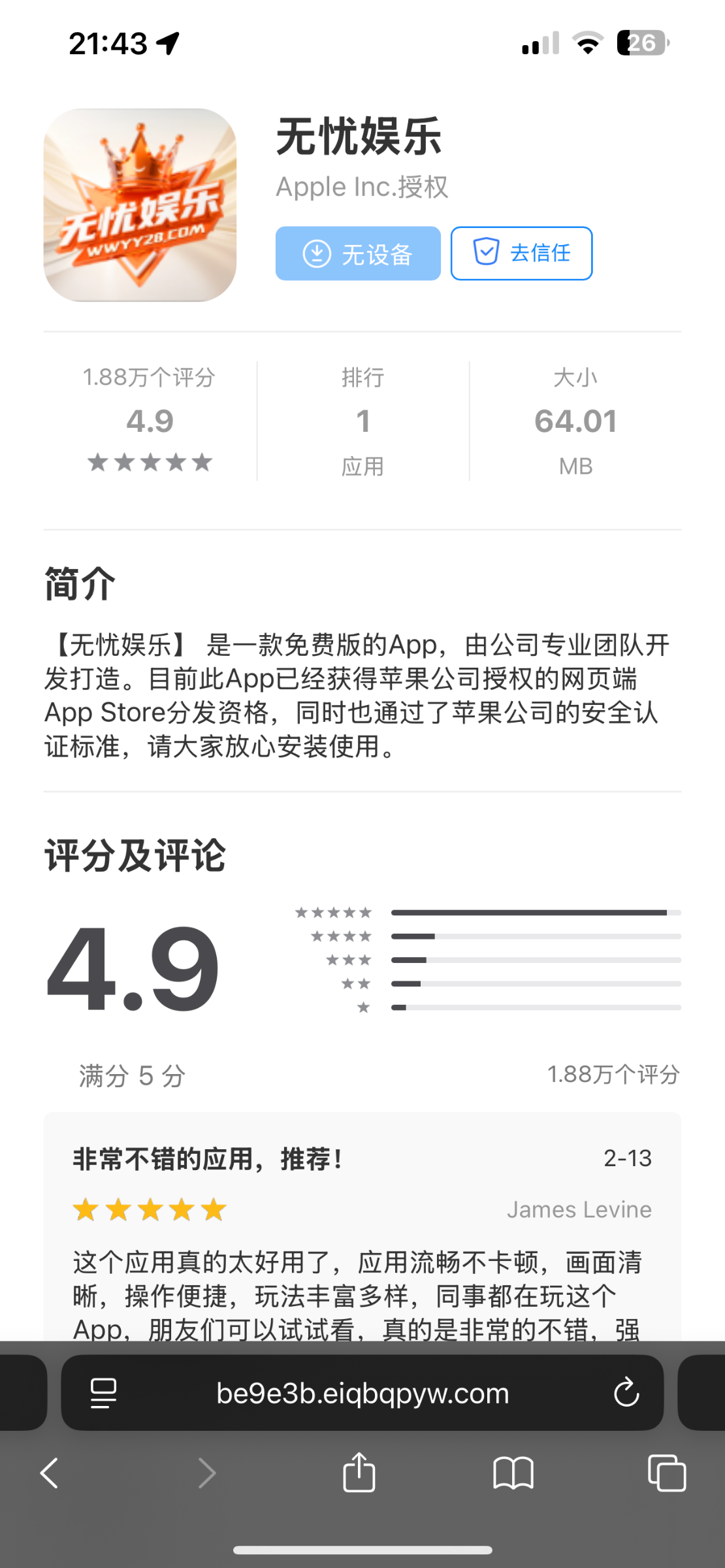The width and height of the screenshot is (725, 1568).
Task: Go back to the previous page
Action: tap(50, 1473)
